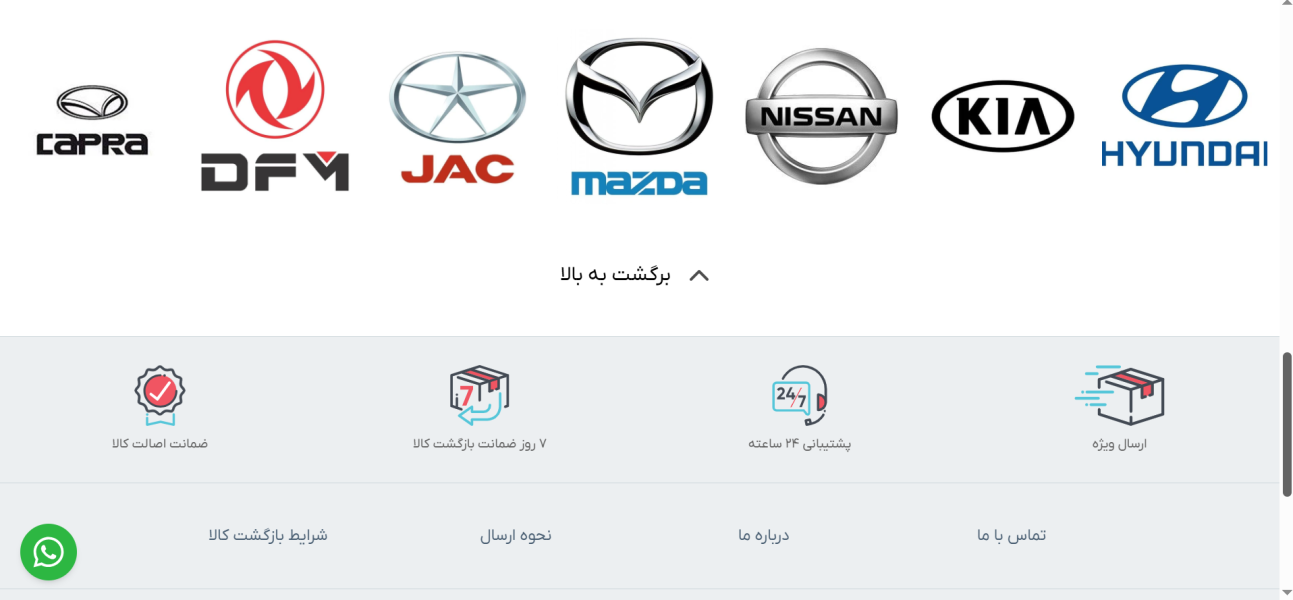Select the Nissan brand logo
The width and height of the screenshot is (1293, 600).
(821, 116)
